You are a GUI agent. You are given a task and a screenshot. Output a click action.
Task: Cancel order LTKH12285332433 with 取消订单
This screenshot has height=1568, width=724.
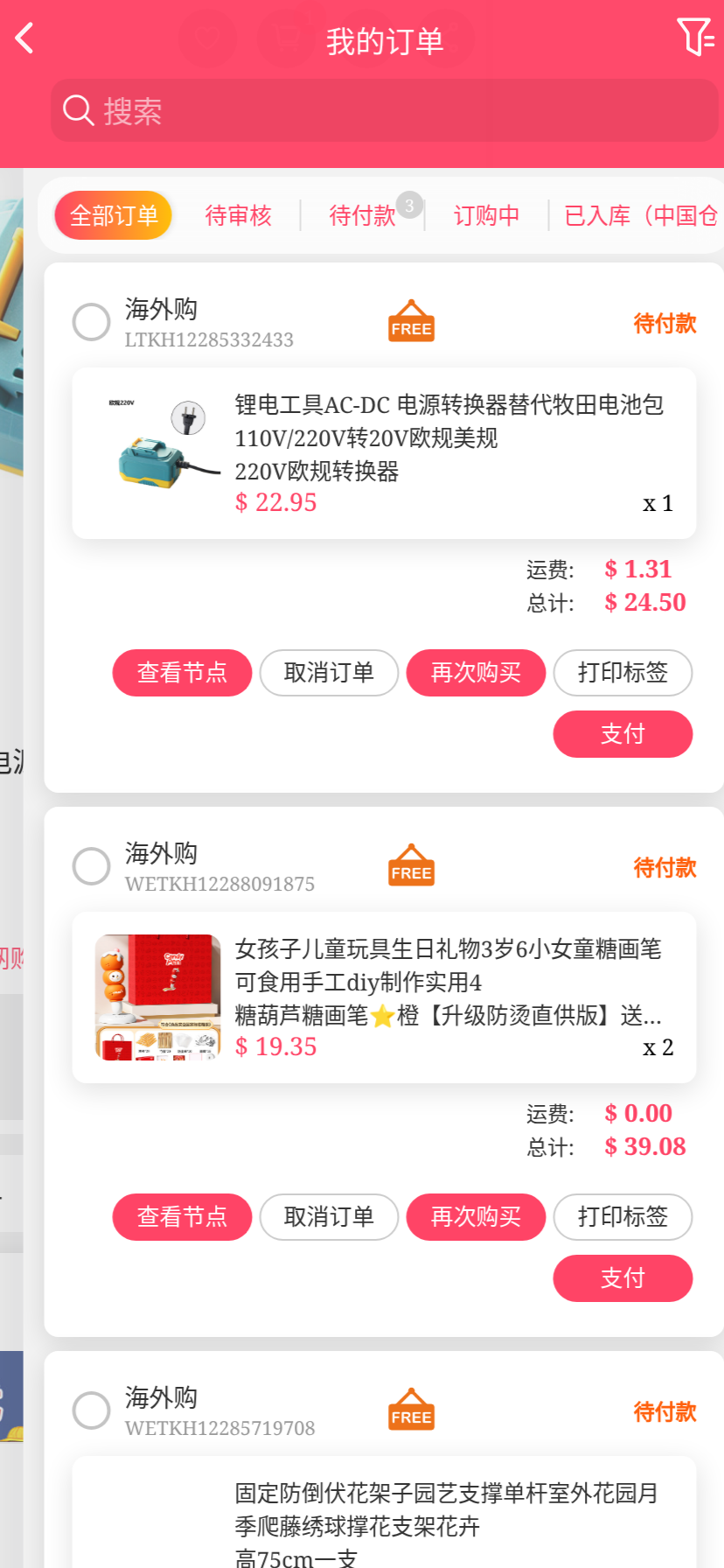[x=329, y=673]
